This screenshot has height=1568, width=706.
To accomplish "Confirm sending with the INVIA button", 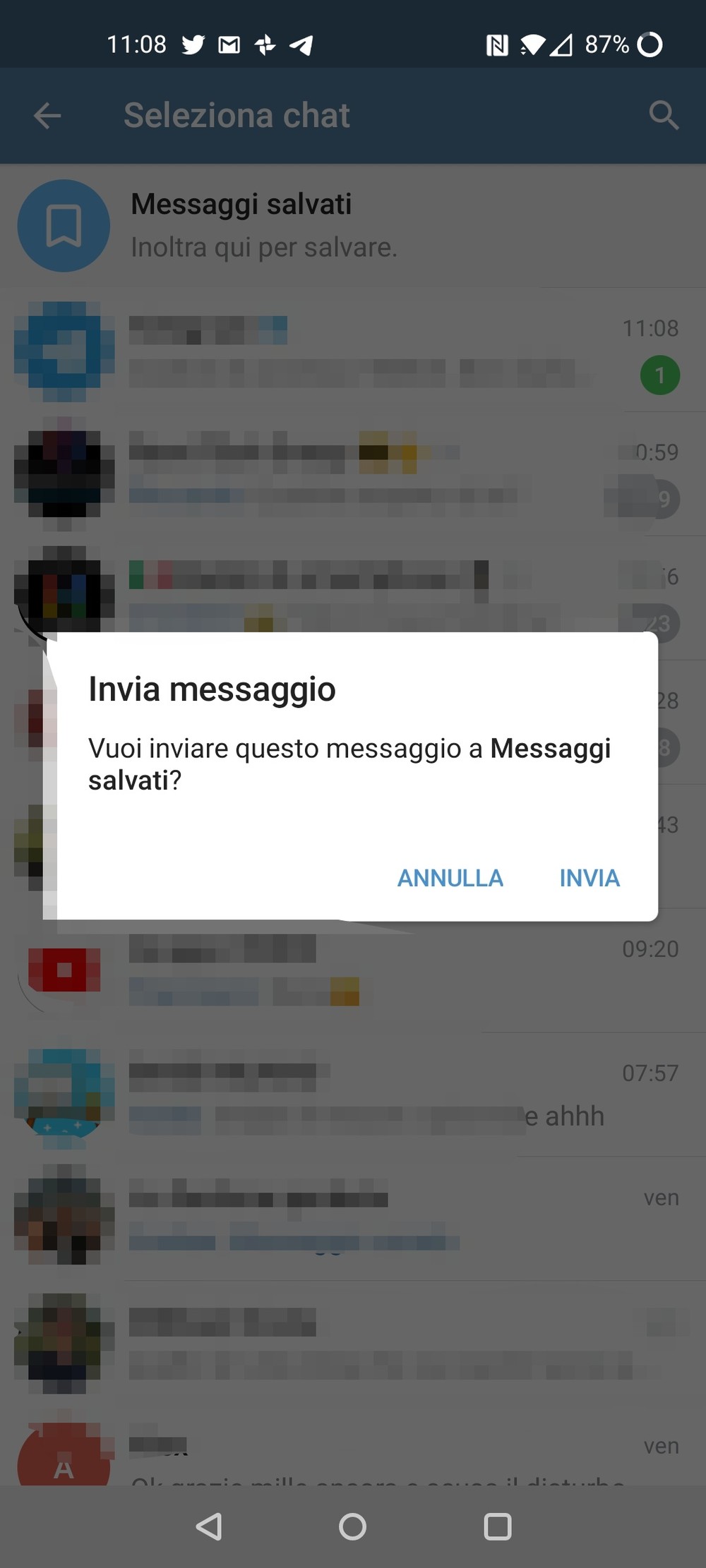I will click(x=590, y=878).
